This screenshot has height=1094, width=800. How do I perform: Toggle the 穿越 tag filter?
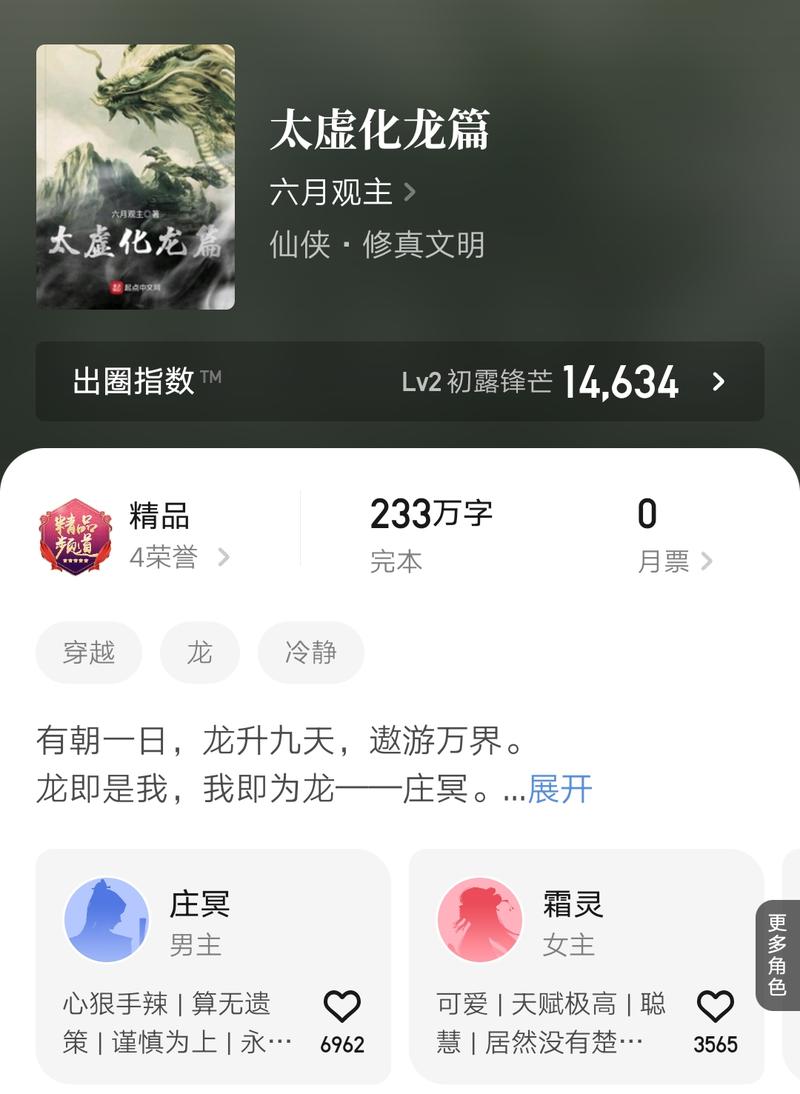tap(88, 652)
